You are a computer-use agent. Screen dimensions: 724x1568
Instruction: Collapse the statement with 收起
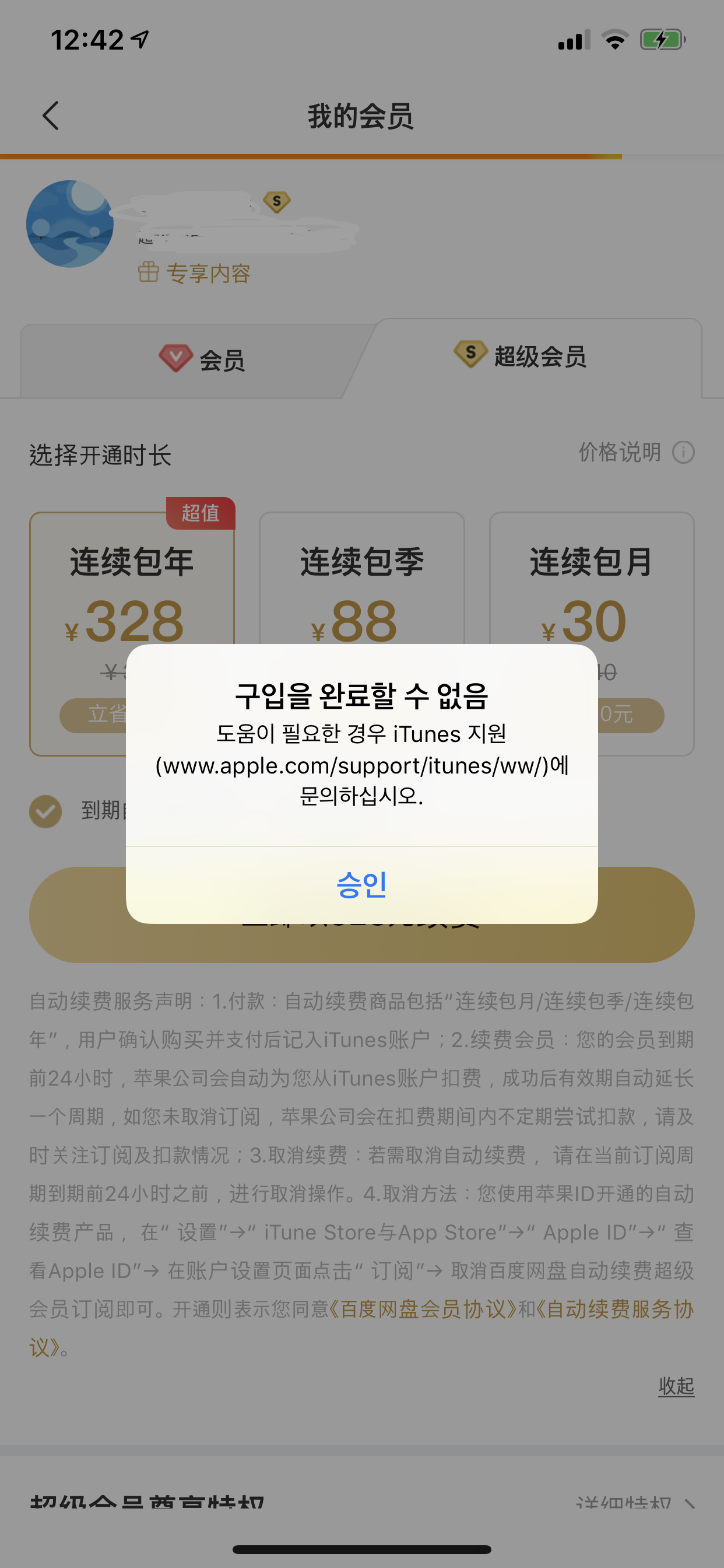pyautogui.click(x=676, y=1386)
